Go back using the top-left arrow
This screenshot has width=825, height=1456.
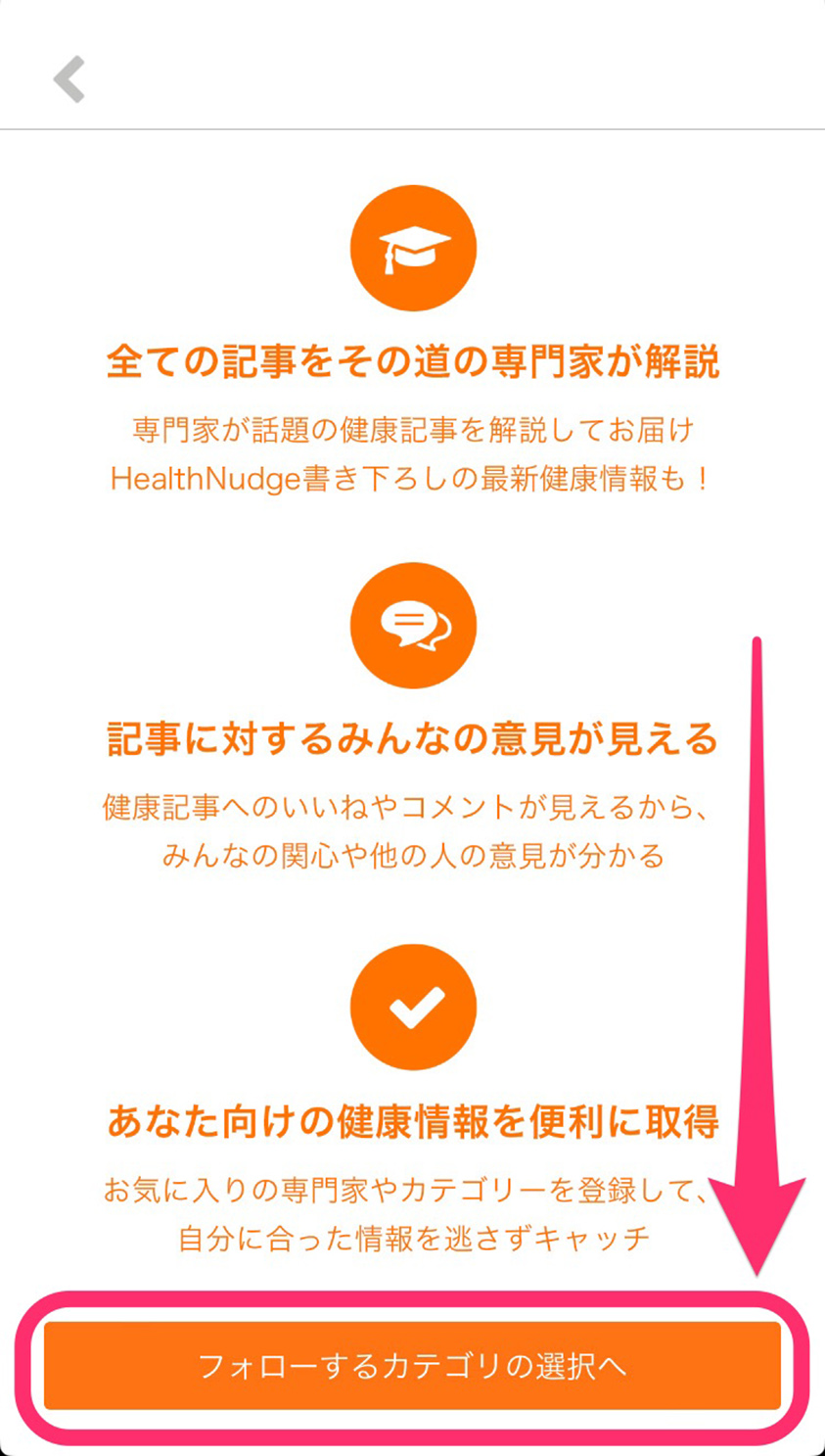pos(69,79)
